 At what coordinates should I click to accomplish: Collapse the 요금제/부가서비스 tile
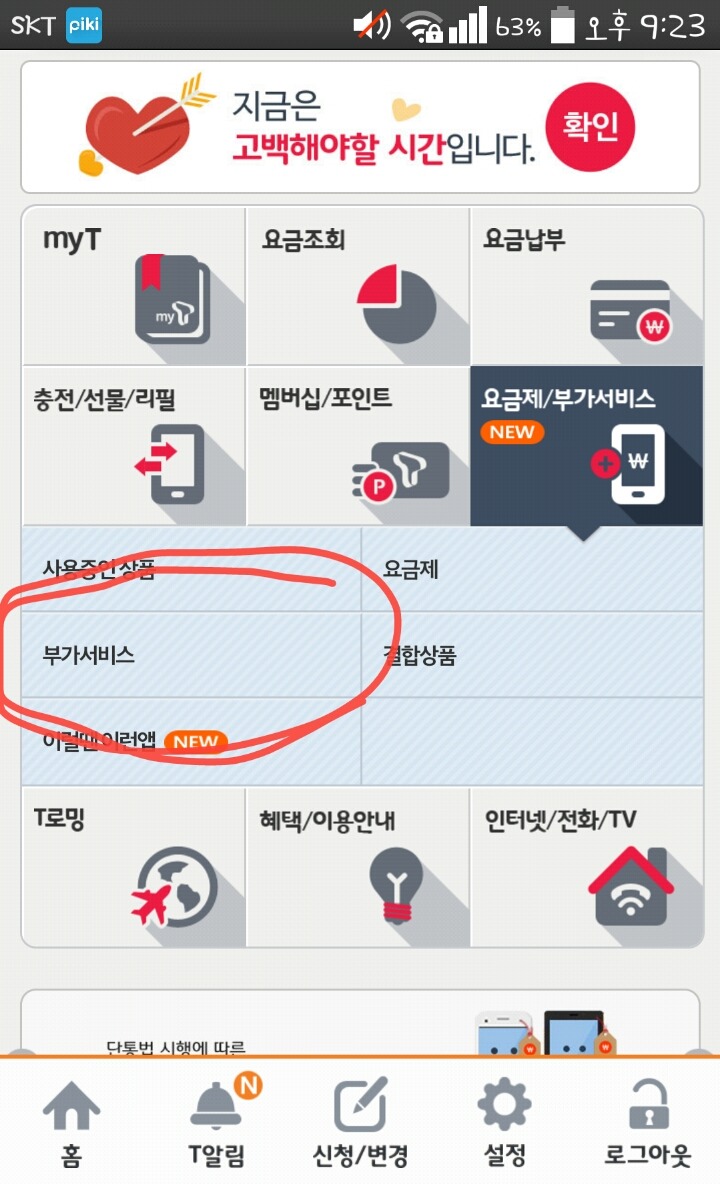point(586,446)
